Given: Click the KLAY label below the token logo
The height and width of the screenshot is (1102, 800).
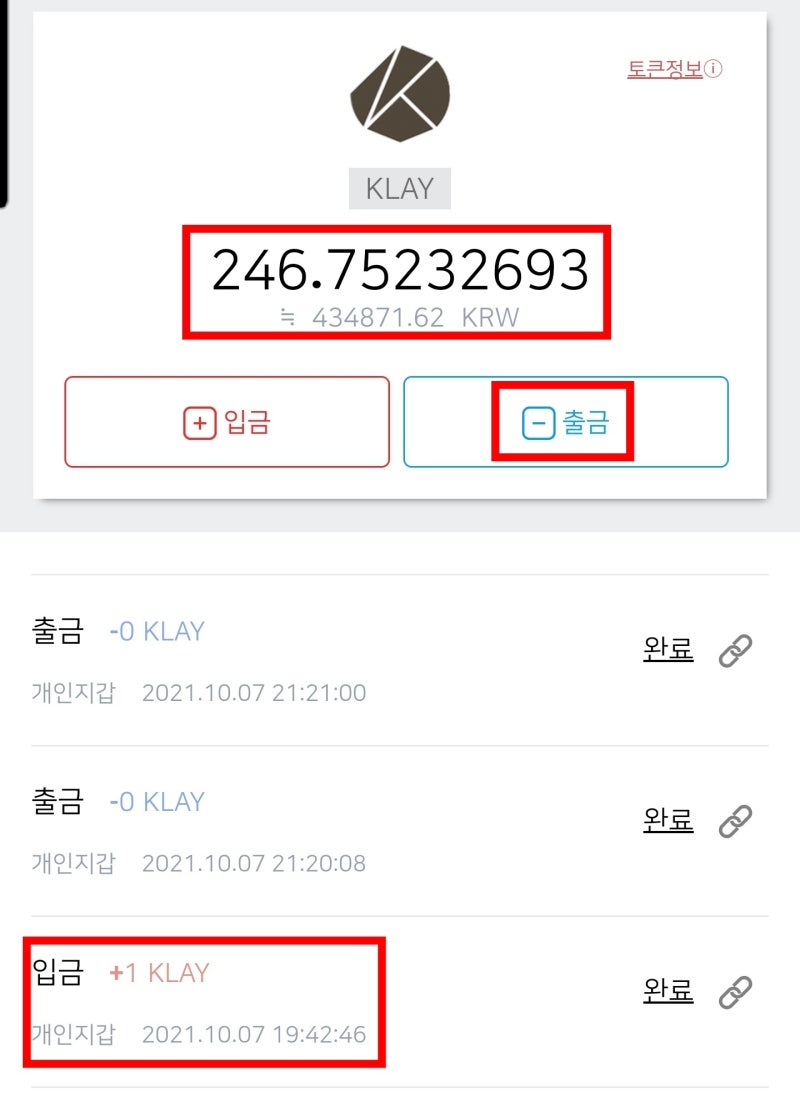Looking at the screenshot, I should coord(399,186).
